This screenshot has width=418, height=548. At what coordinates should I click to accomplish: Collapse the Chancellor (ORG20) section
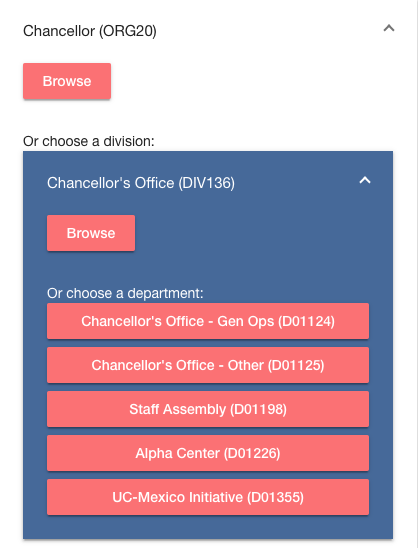(x=389, y=28)
